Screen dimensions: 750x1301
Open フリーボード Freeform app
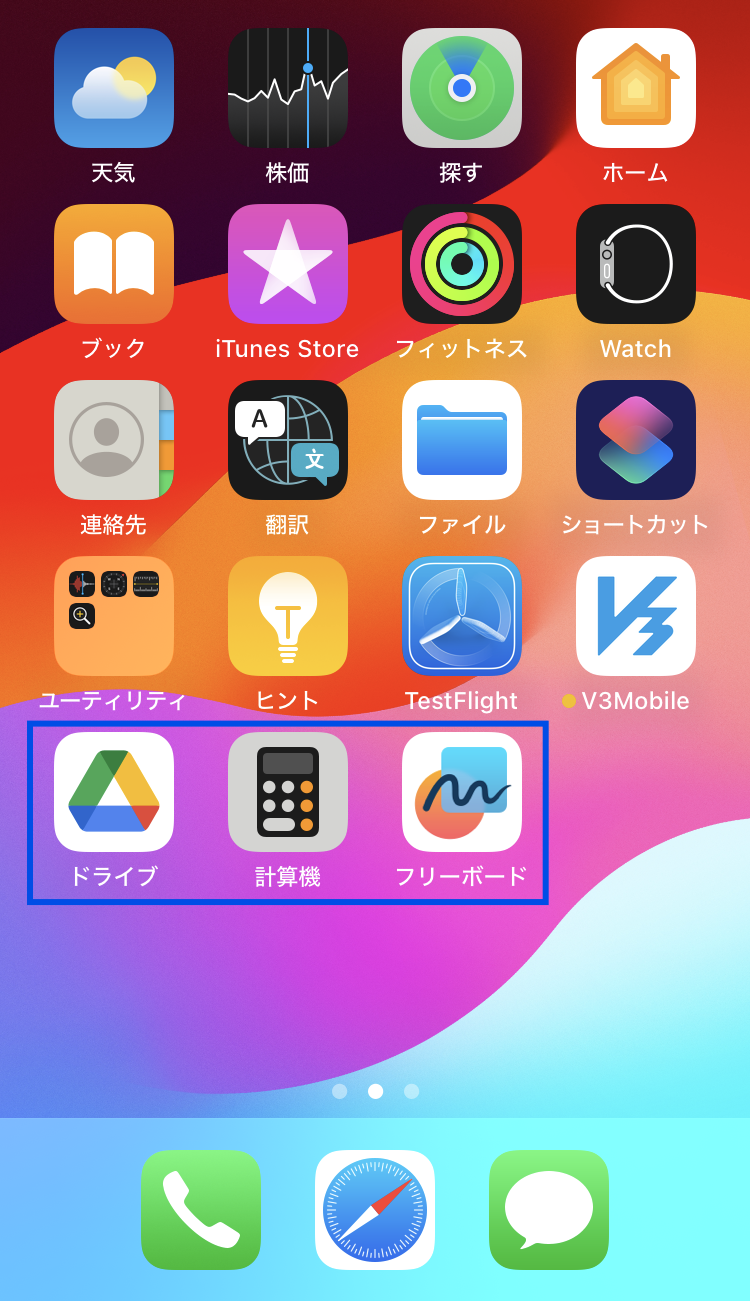pos(462,792)
